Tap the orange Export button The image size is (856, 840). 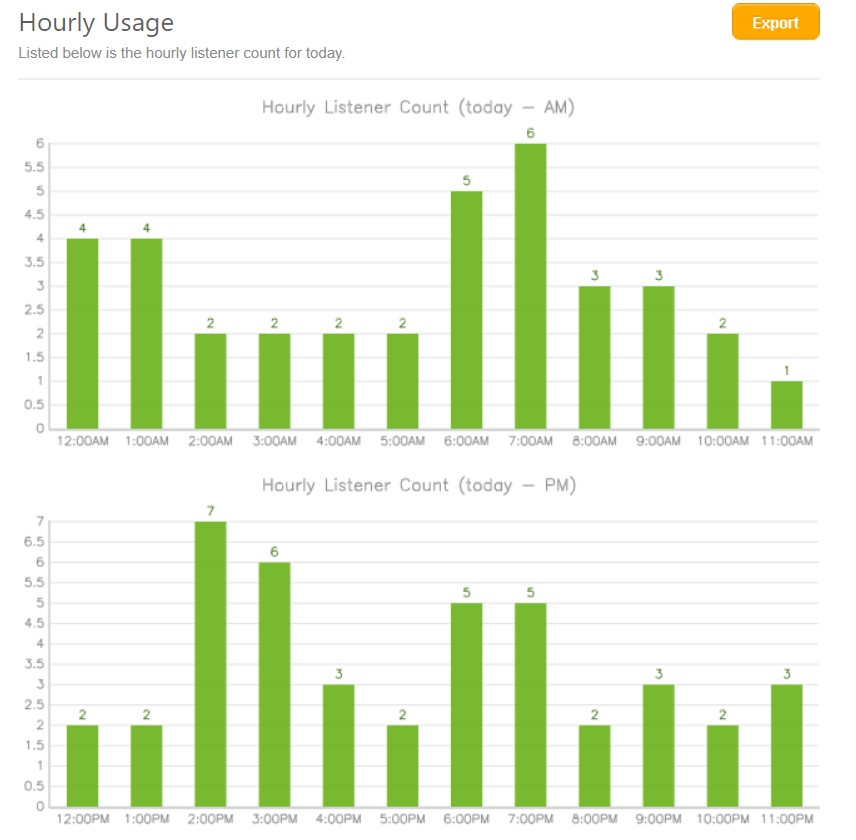pos(775,23)
